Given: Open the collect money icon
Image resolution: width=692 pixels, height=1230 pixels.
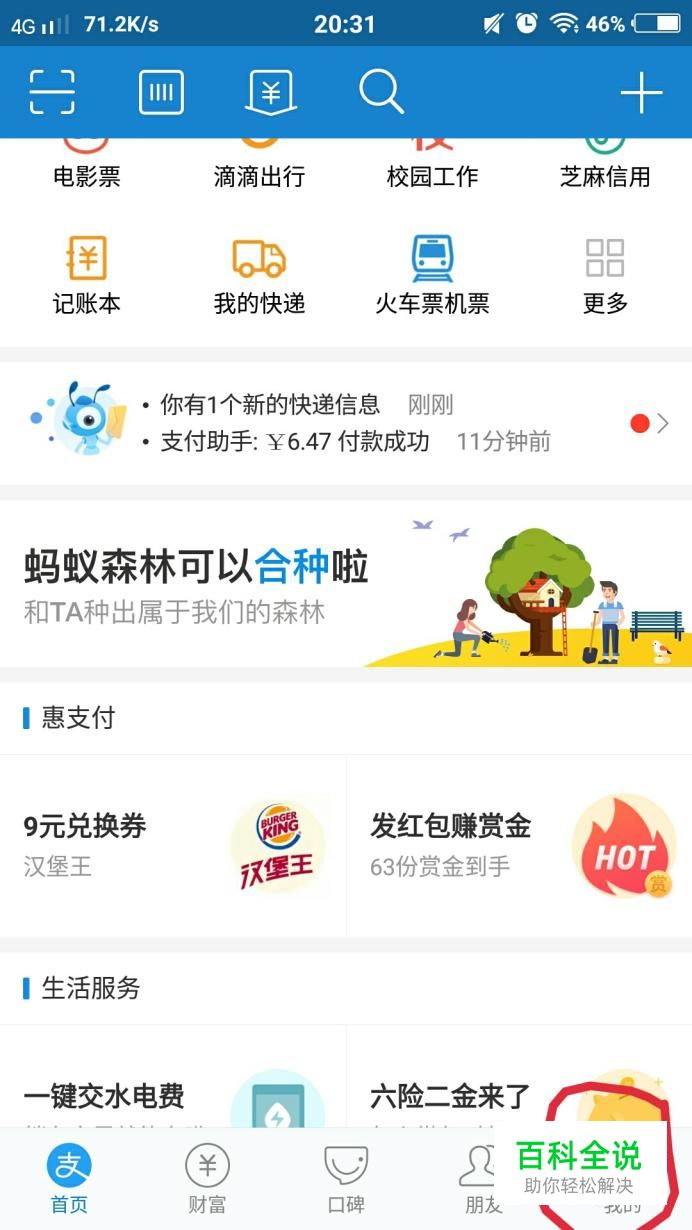Looking at the screenshot, I should coord(270,92).
